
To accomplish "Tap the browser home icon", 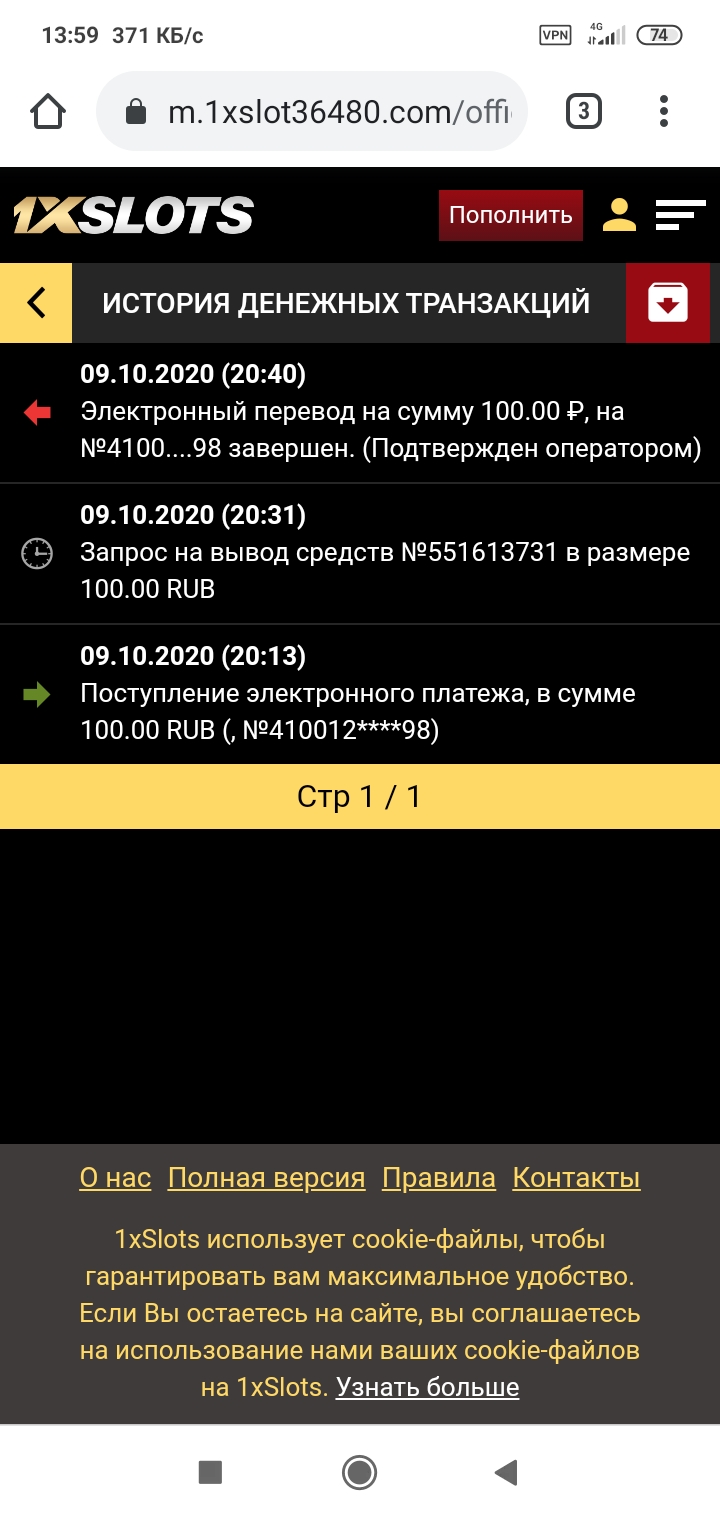I will pyautogui.click(x=48, y=111).
